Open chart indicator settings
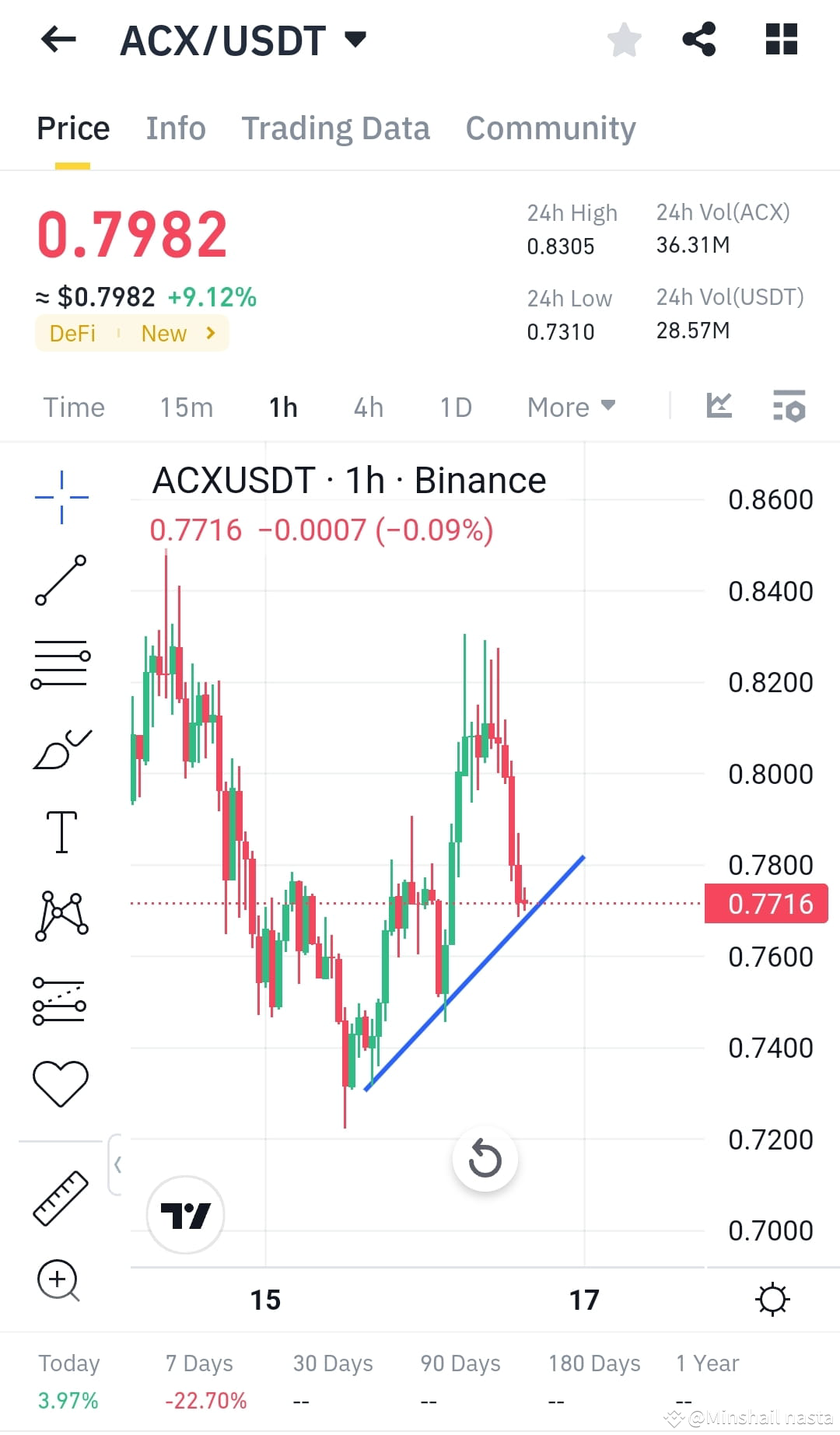The width and height of the screenshot is (840, 1435). 788,406
